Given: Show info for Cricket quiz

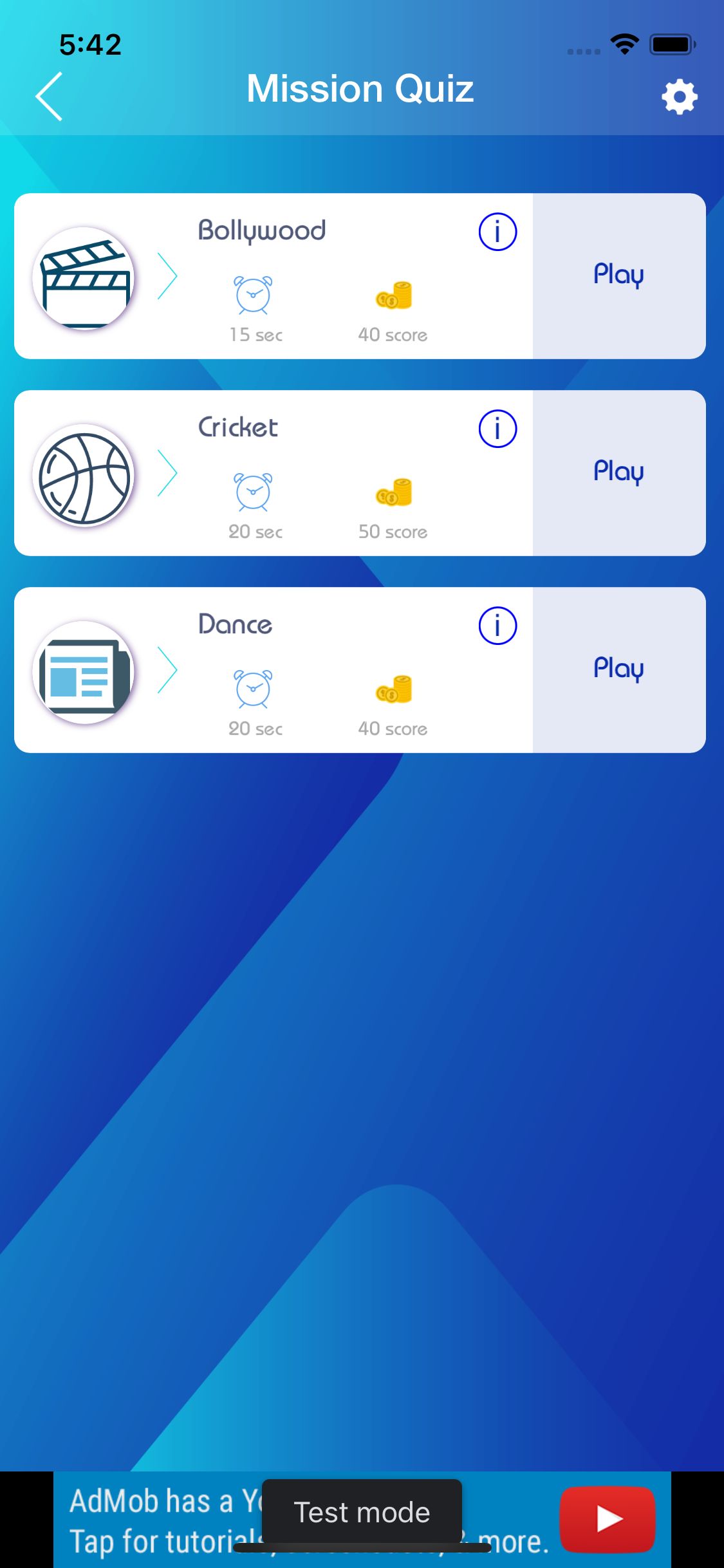Looking at the screenshot, I should click(x=497, y=429).
